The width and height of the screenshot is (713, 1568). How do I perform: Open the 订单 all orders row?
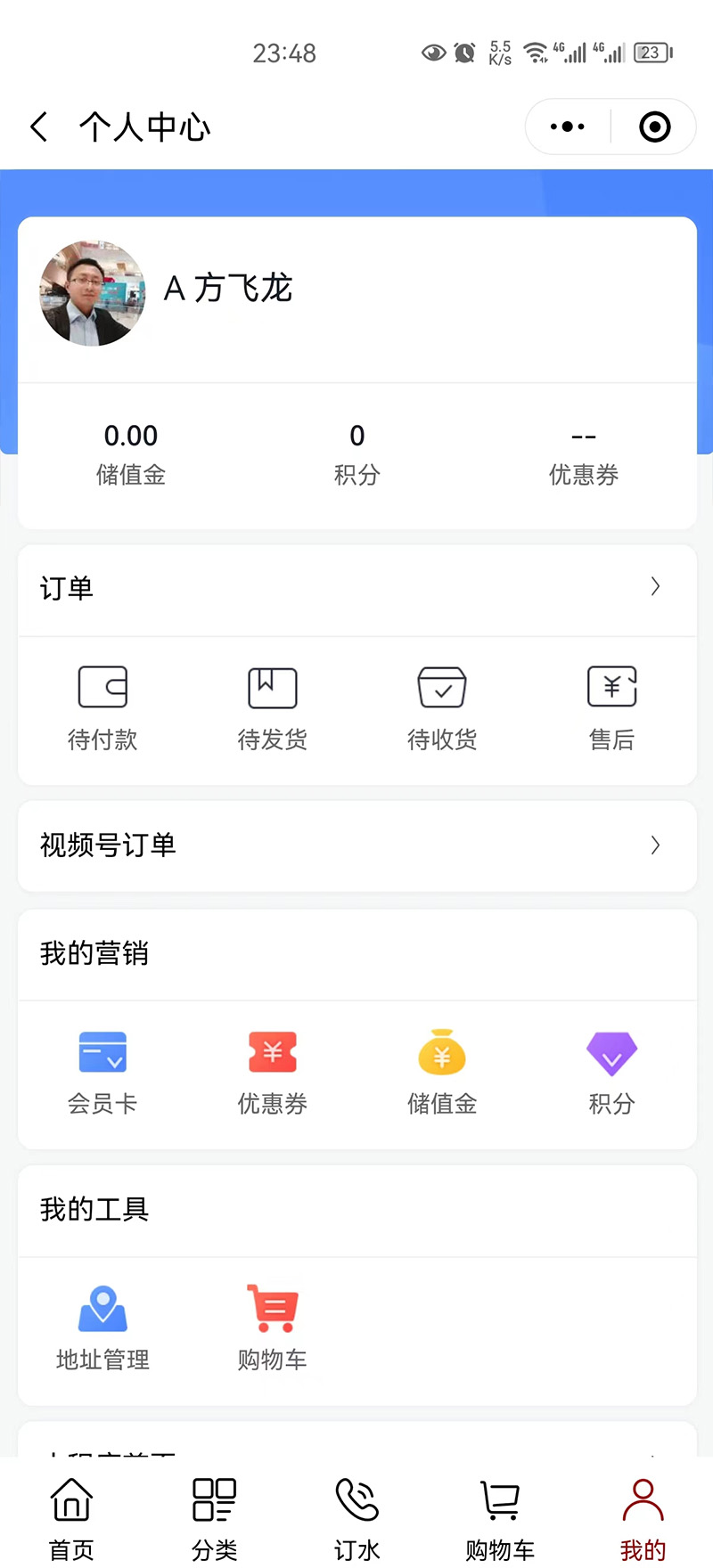(356, 588)
